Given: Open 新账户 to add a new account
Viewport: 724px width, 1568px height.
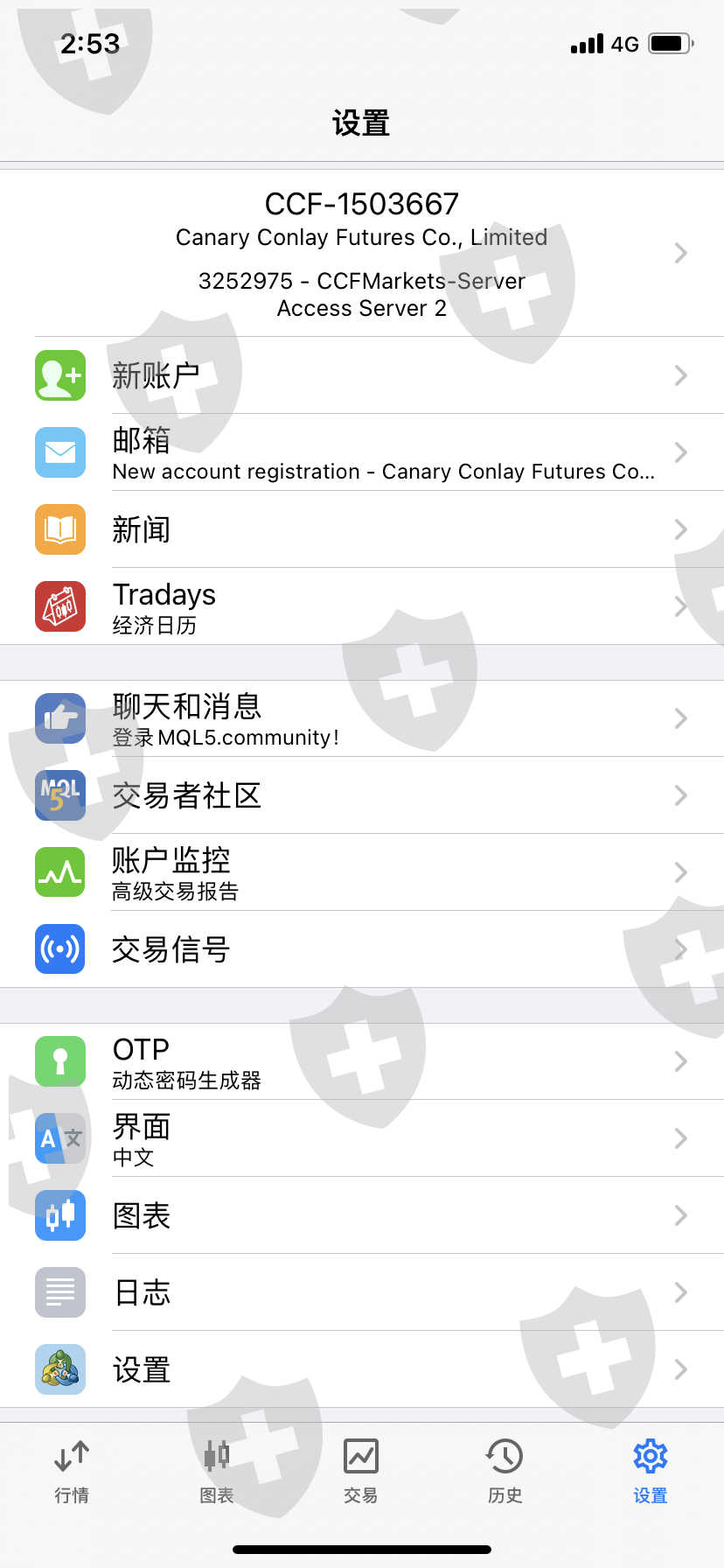Looking at the screenshot, I should [x=362, y=375].
